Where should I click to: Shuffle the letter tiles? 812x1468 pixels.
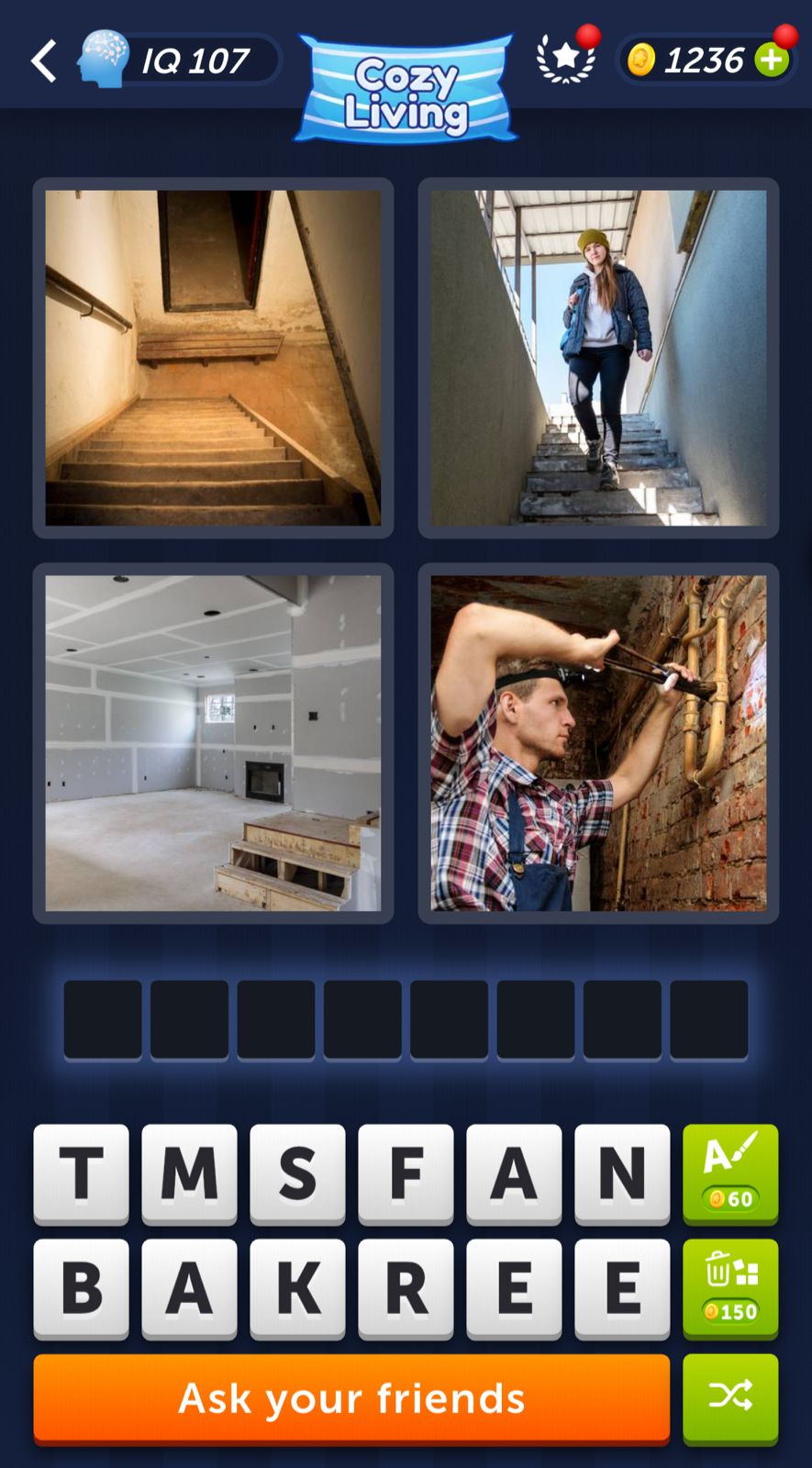[x=730, y=1397]
